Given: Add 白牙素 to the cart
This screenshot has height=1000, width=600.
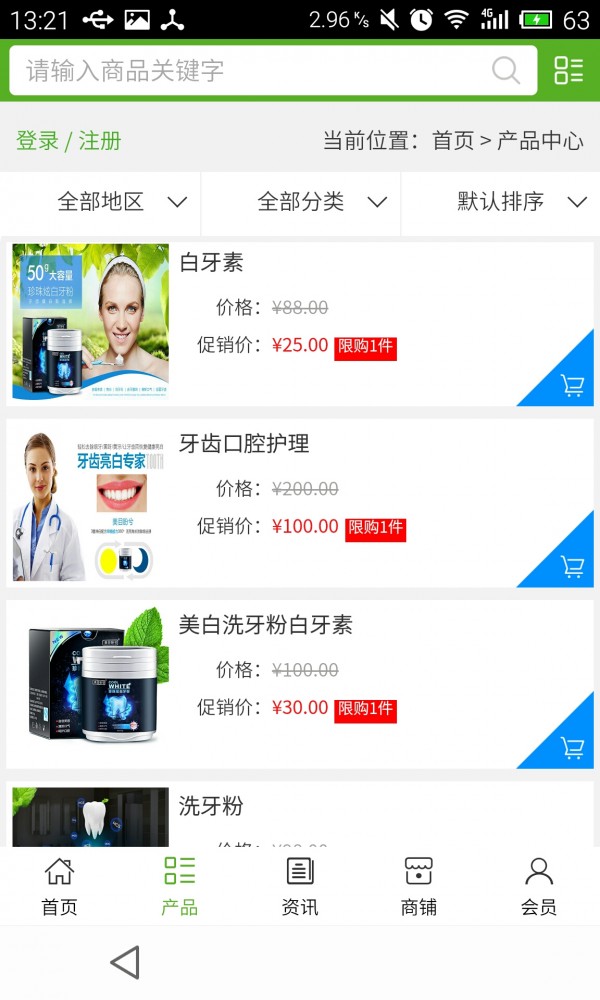Looking at the screenshot, I should [572, 385].
